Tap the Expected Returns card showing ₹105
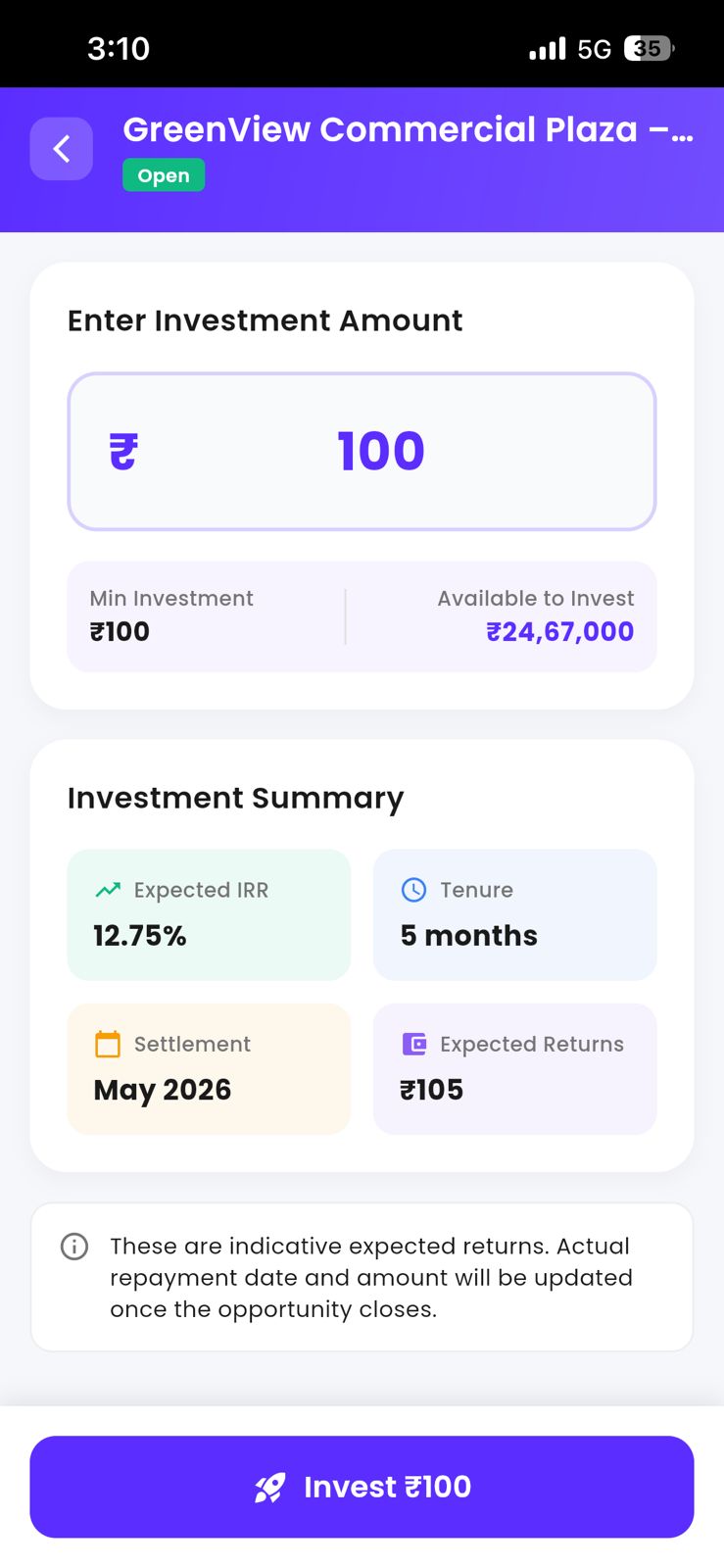 pos(514,1068)
